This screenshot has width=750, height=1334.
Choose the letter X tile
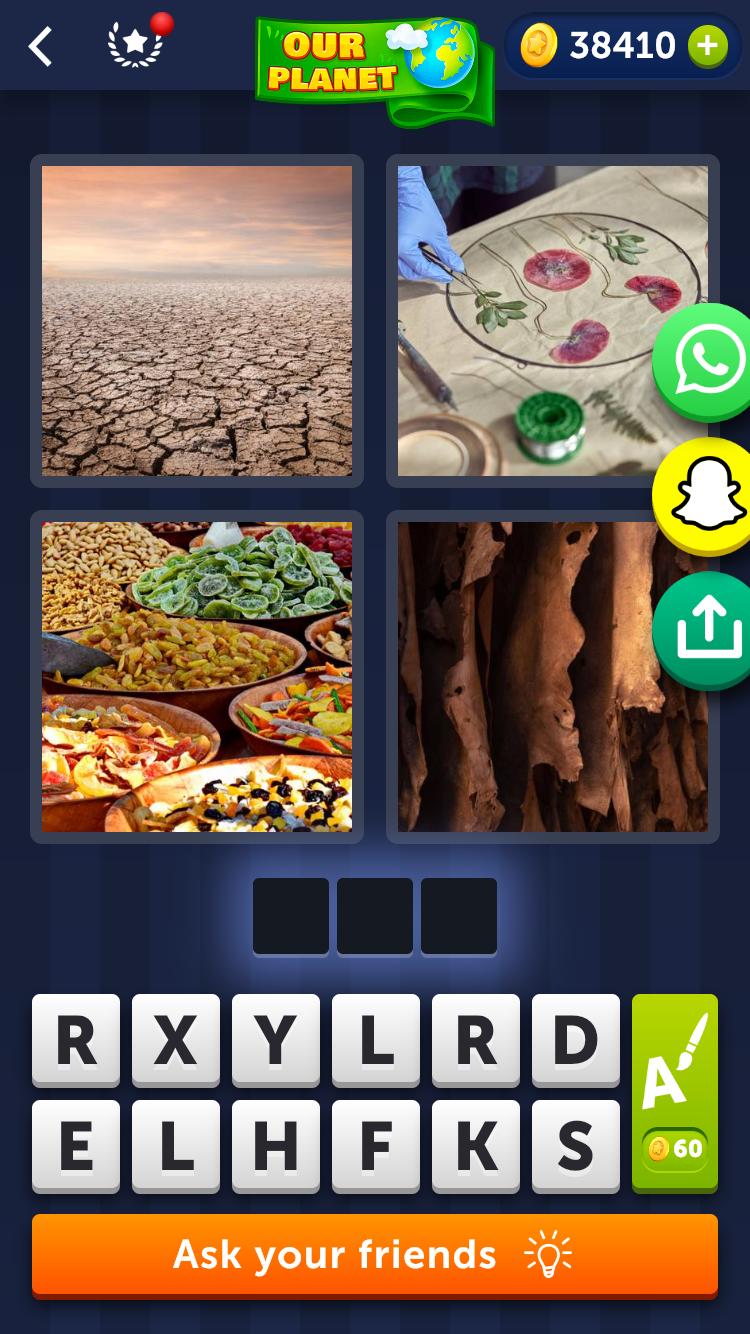(x=175, y=1040)
